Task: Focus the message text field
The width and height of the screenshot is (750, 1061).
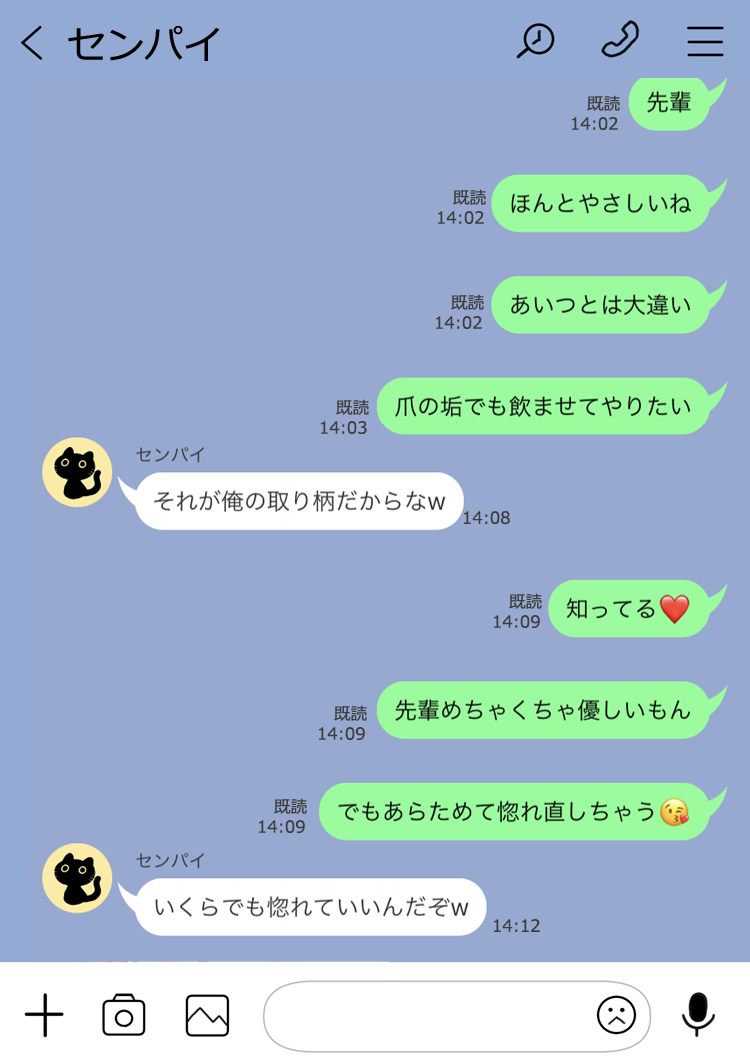Action: click(x=425, y=1016)
